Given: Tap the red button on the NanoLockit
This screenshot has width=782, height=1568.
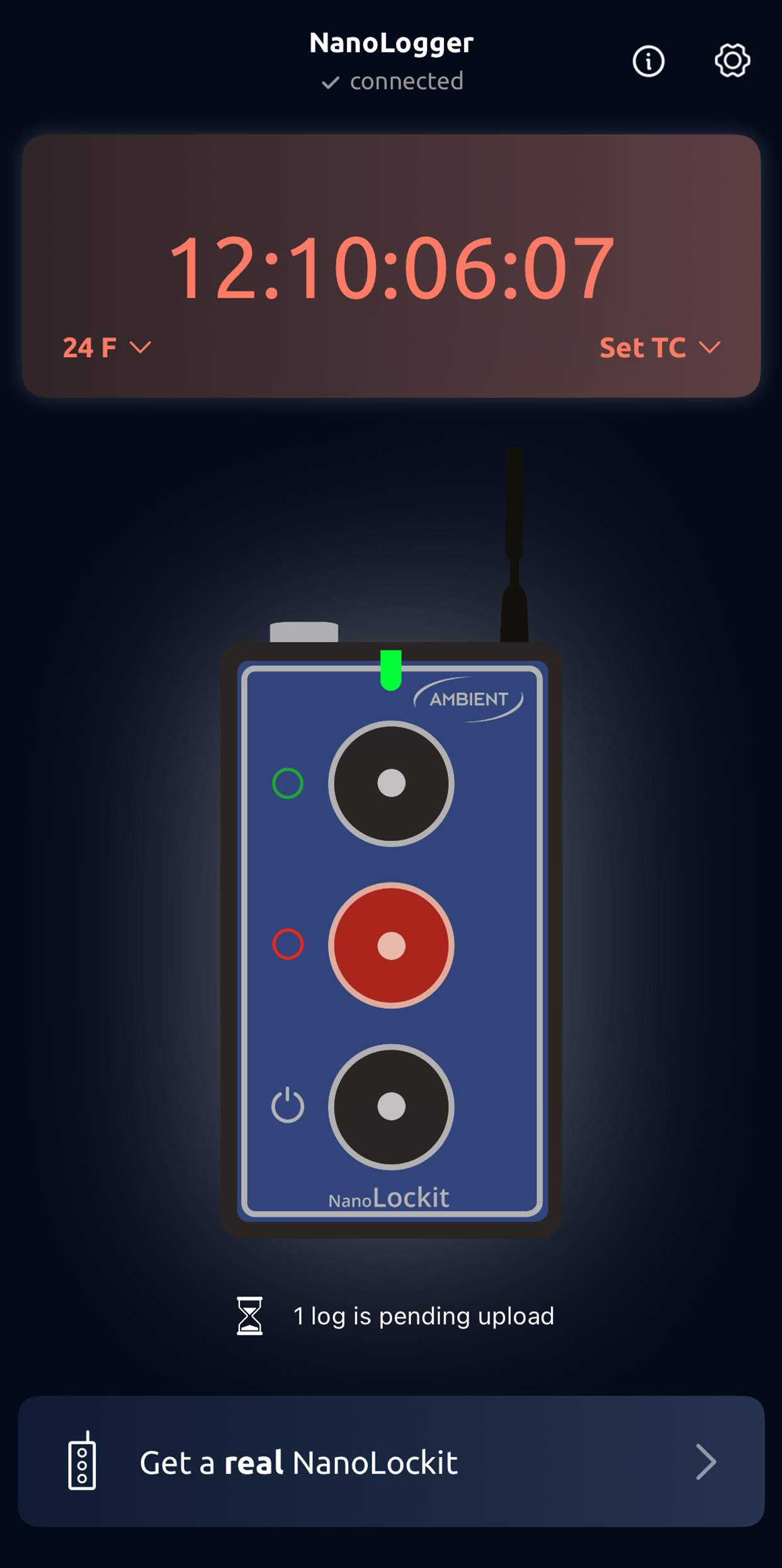Looking at the screenshot, I should coord(391,945).
